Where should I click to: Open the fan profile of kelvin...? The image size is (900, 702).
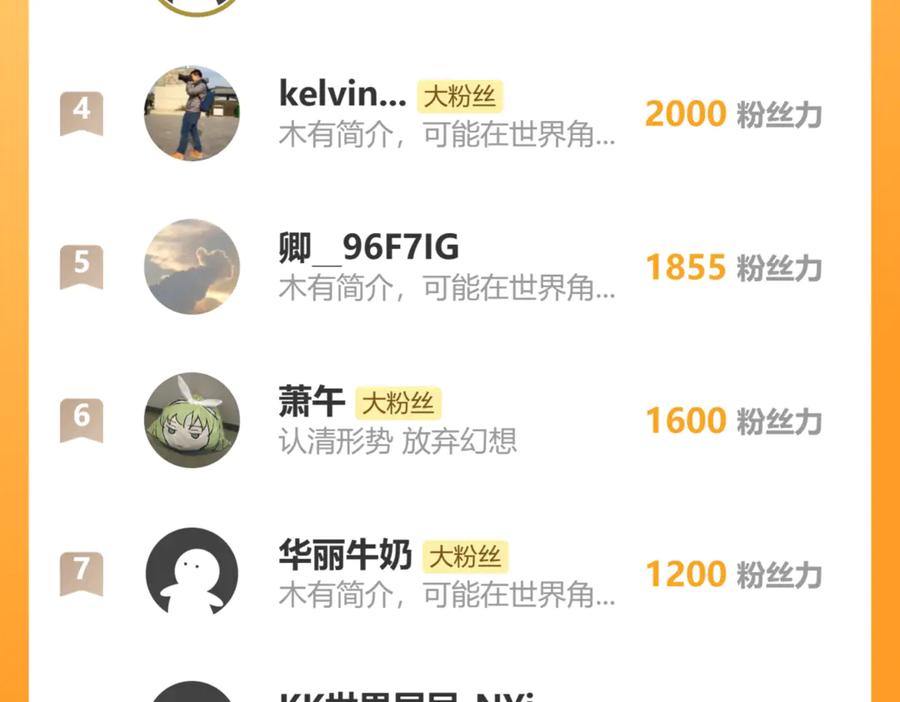click(x=342, y=95)
